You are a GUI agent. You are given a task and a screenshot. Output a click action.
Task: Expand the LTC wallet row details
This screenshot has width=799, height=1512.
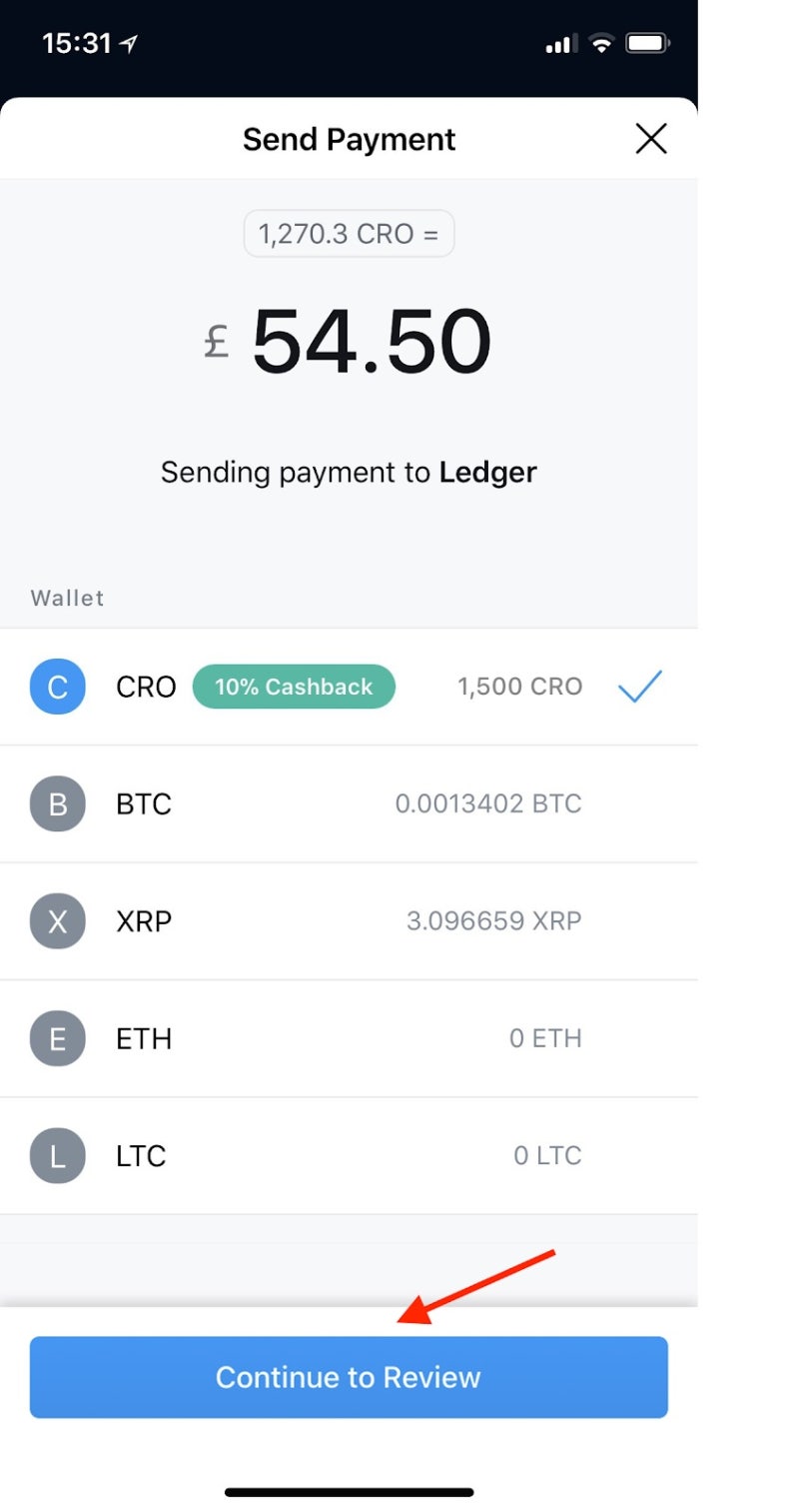pyautogui.click(x=350, y=1155)
